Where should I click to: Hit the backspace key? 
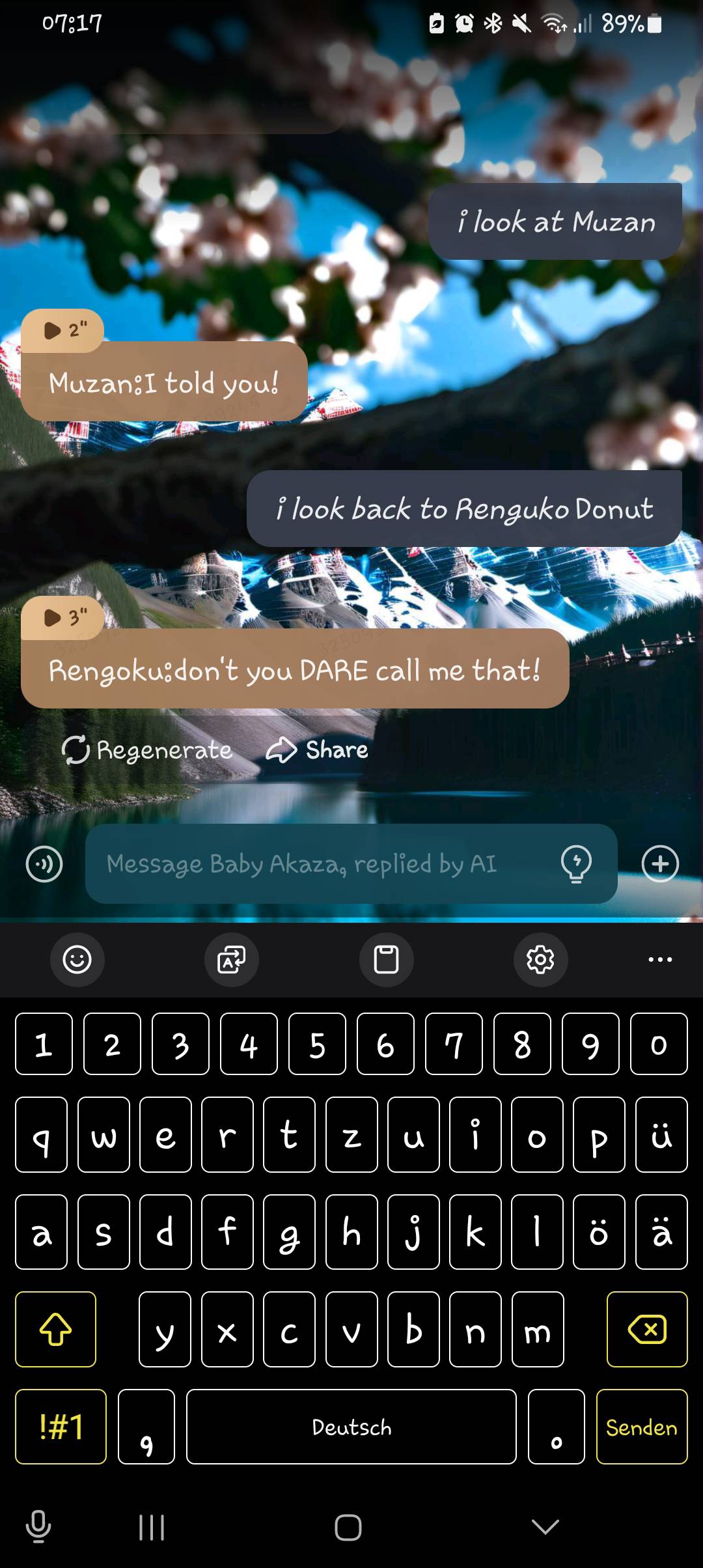646,1330
